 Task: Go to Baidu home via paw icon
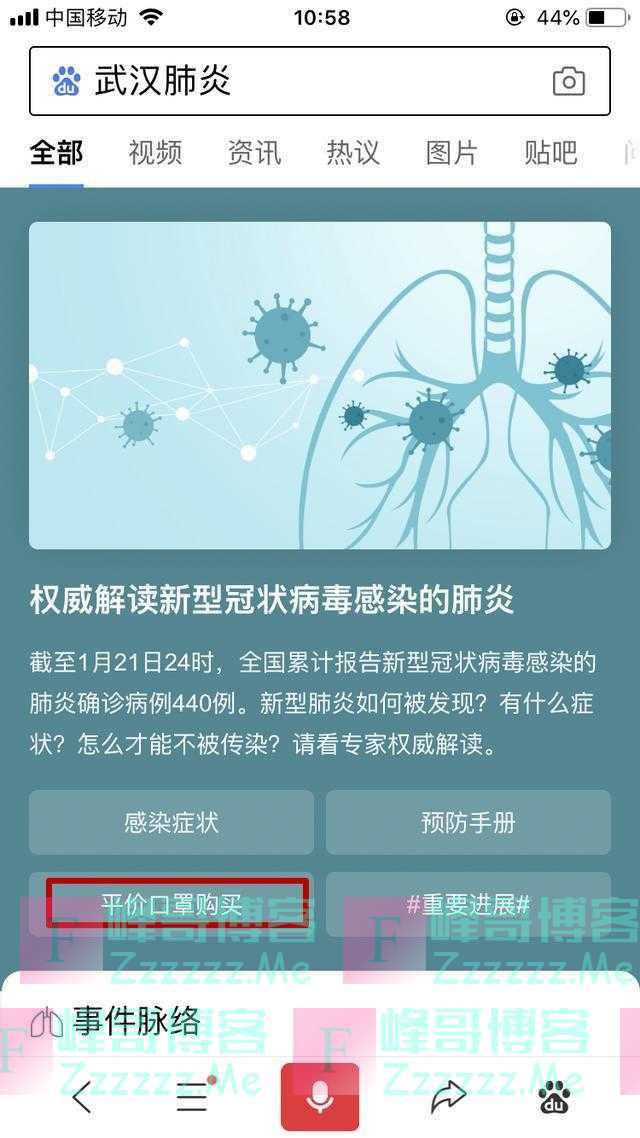click(554, 1097)
